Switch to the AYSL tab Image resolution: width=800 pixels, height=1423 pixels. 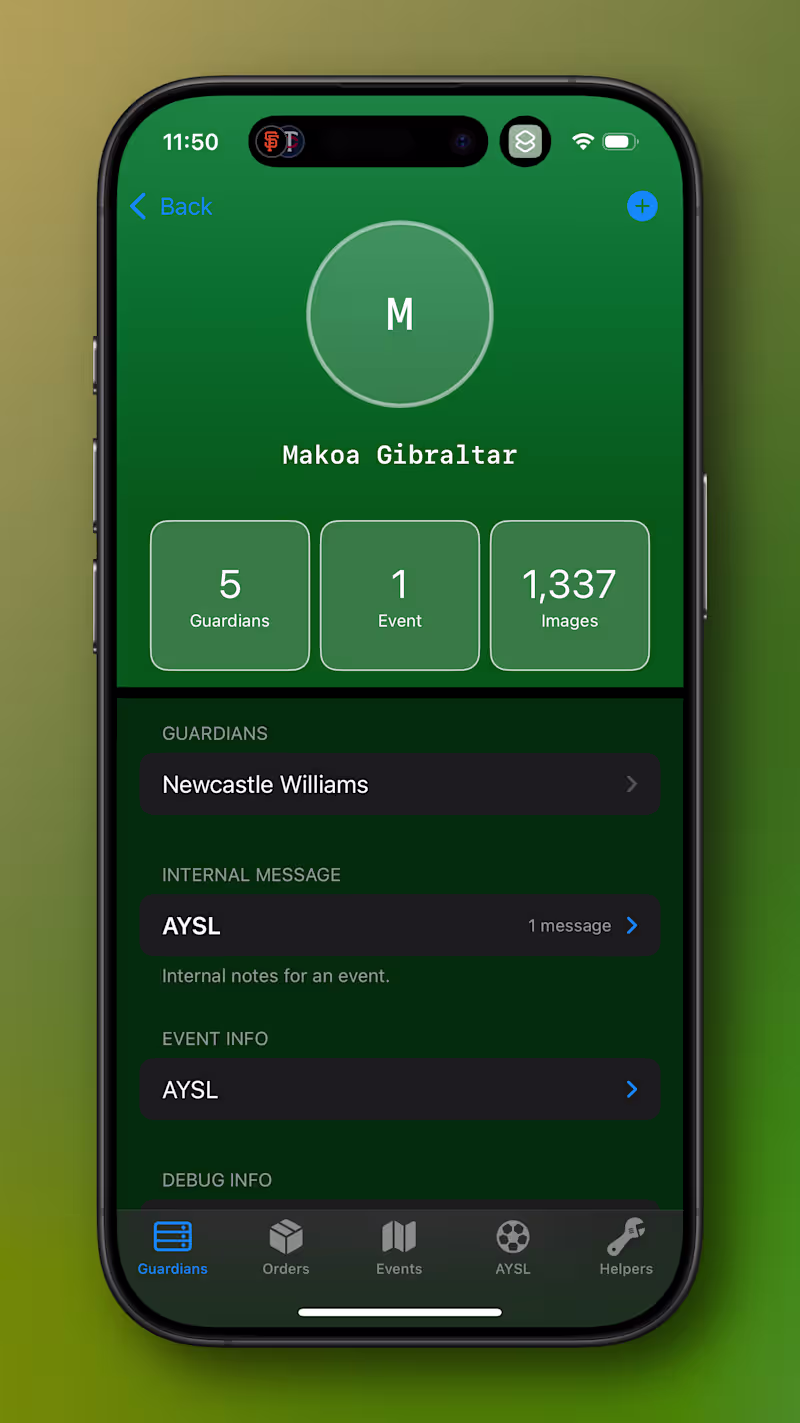click(513, 1248)
